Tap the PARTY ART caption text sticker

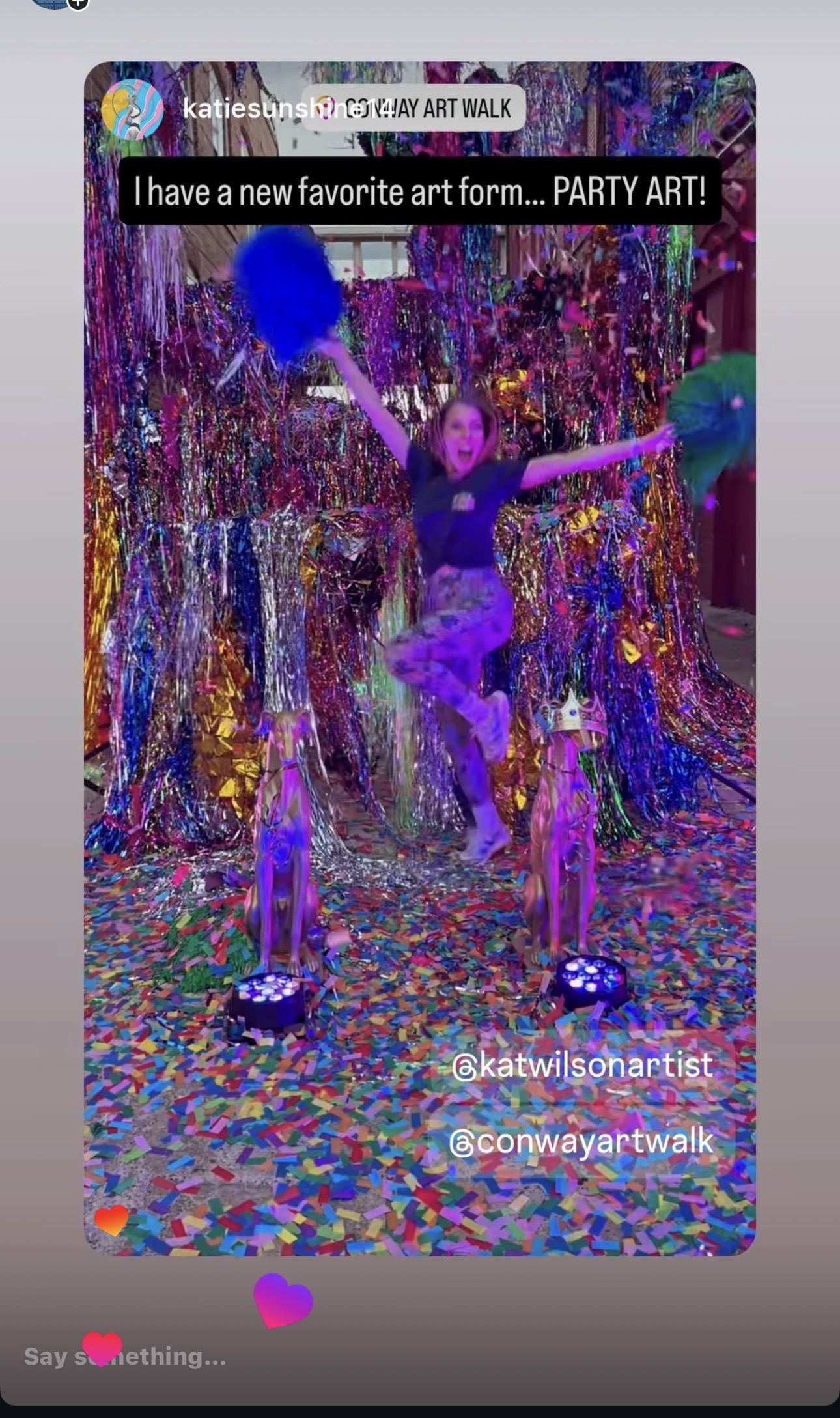pyautogui.click(x=420, y=191)
